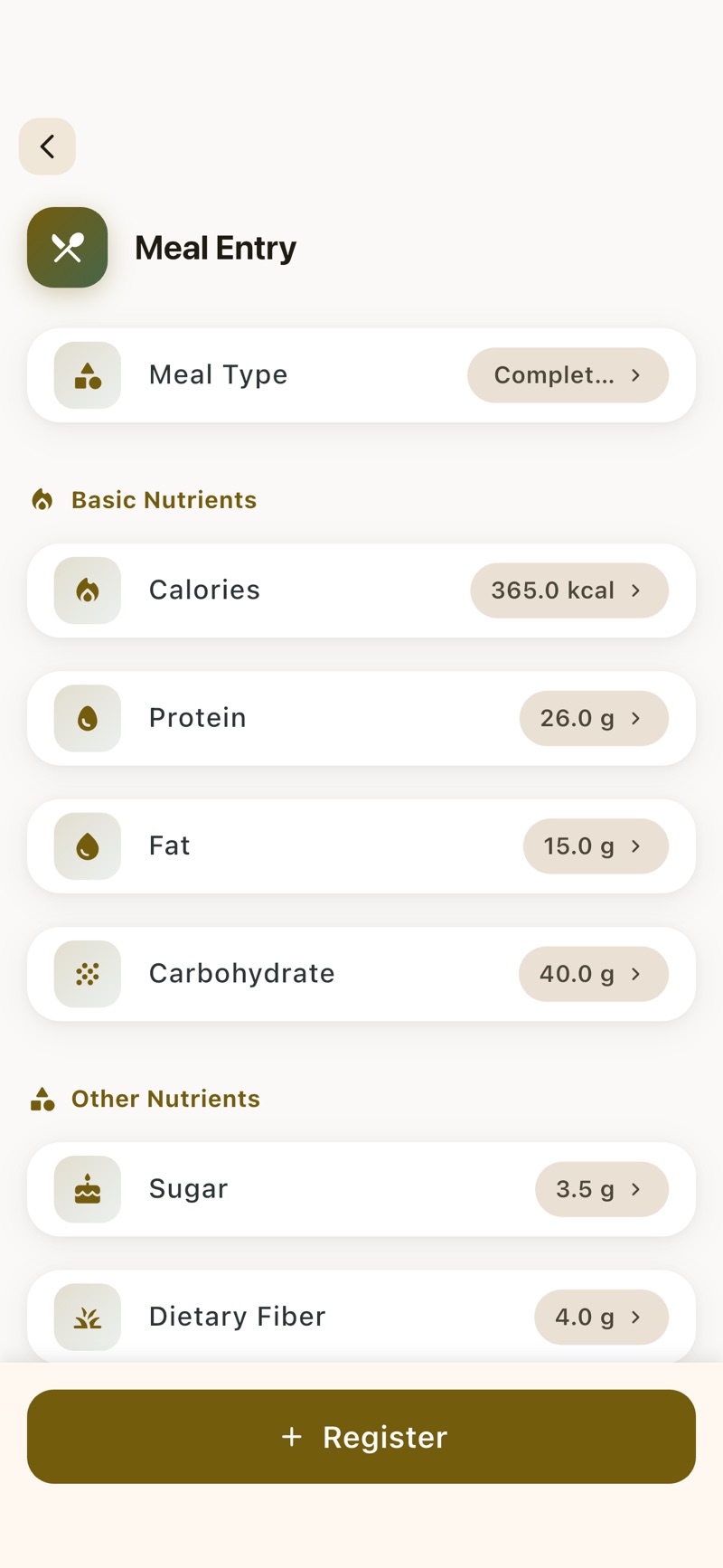
Task: Click the Meal Entry crossed utensils icon
Action: [68, 247]
